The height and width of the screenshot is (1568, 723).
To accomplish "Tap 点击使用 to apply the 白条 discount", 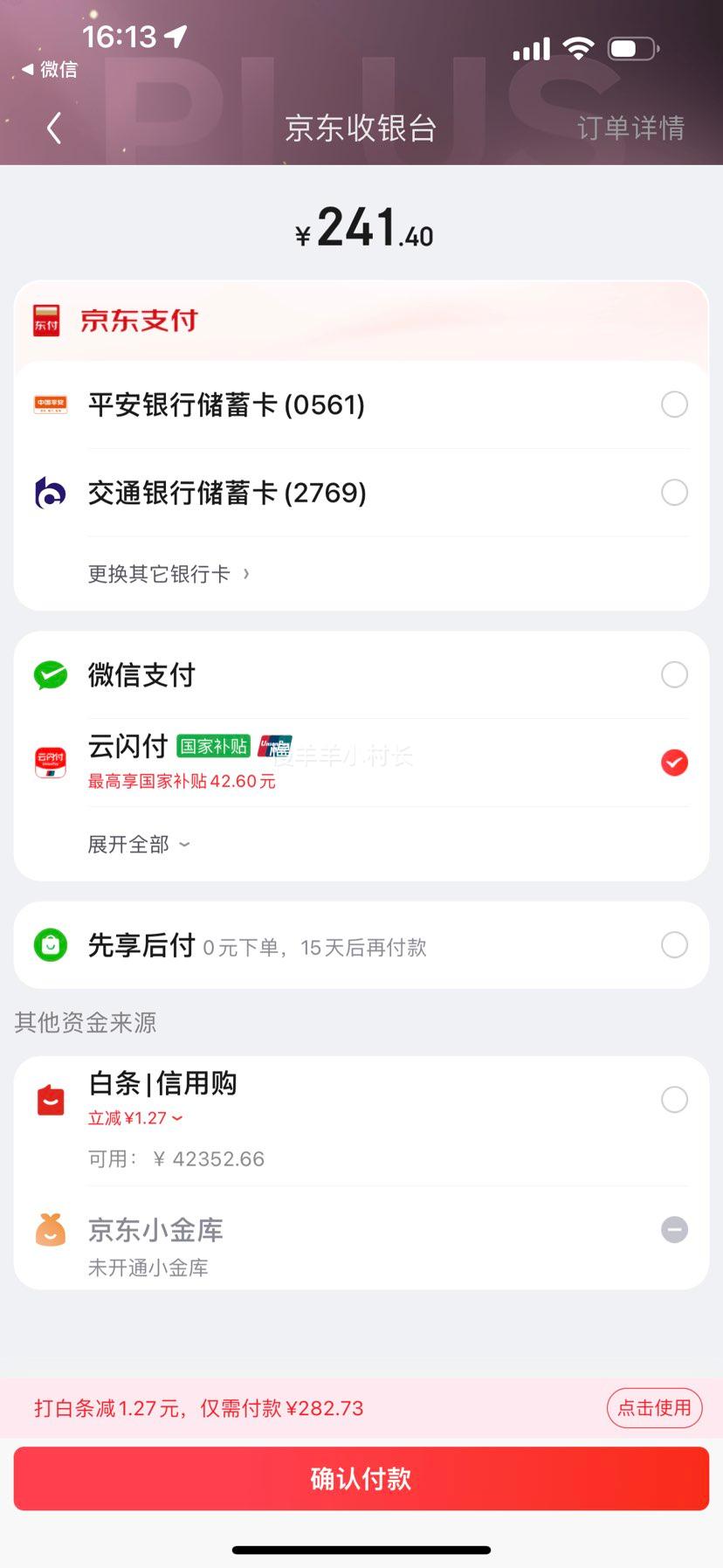I will pos(654,1408).
